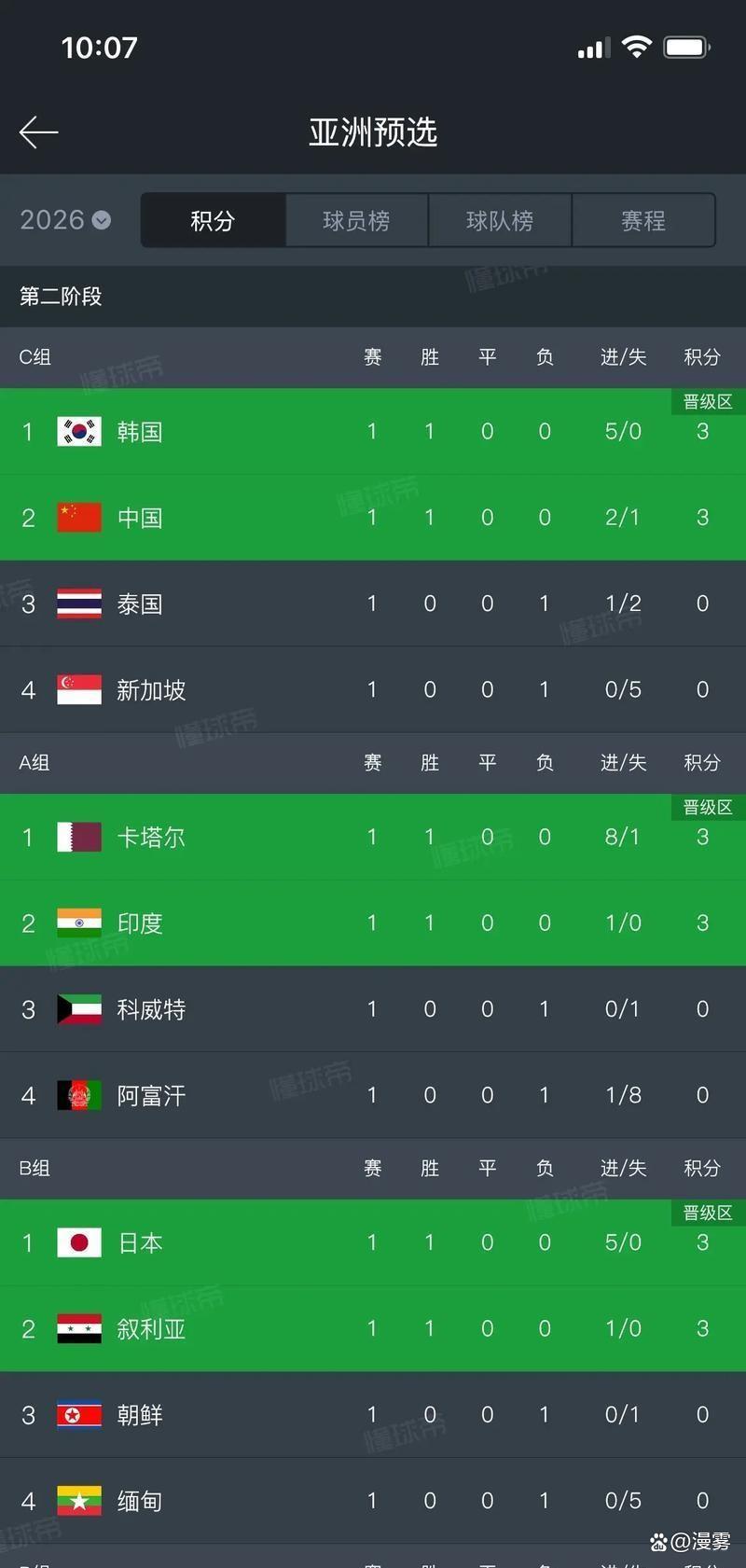The height and width of the screenshot is (1568, 746).
Task: View the 日本 team details
Action: pos(140,1242)
